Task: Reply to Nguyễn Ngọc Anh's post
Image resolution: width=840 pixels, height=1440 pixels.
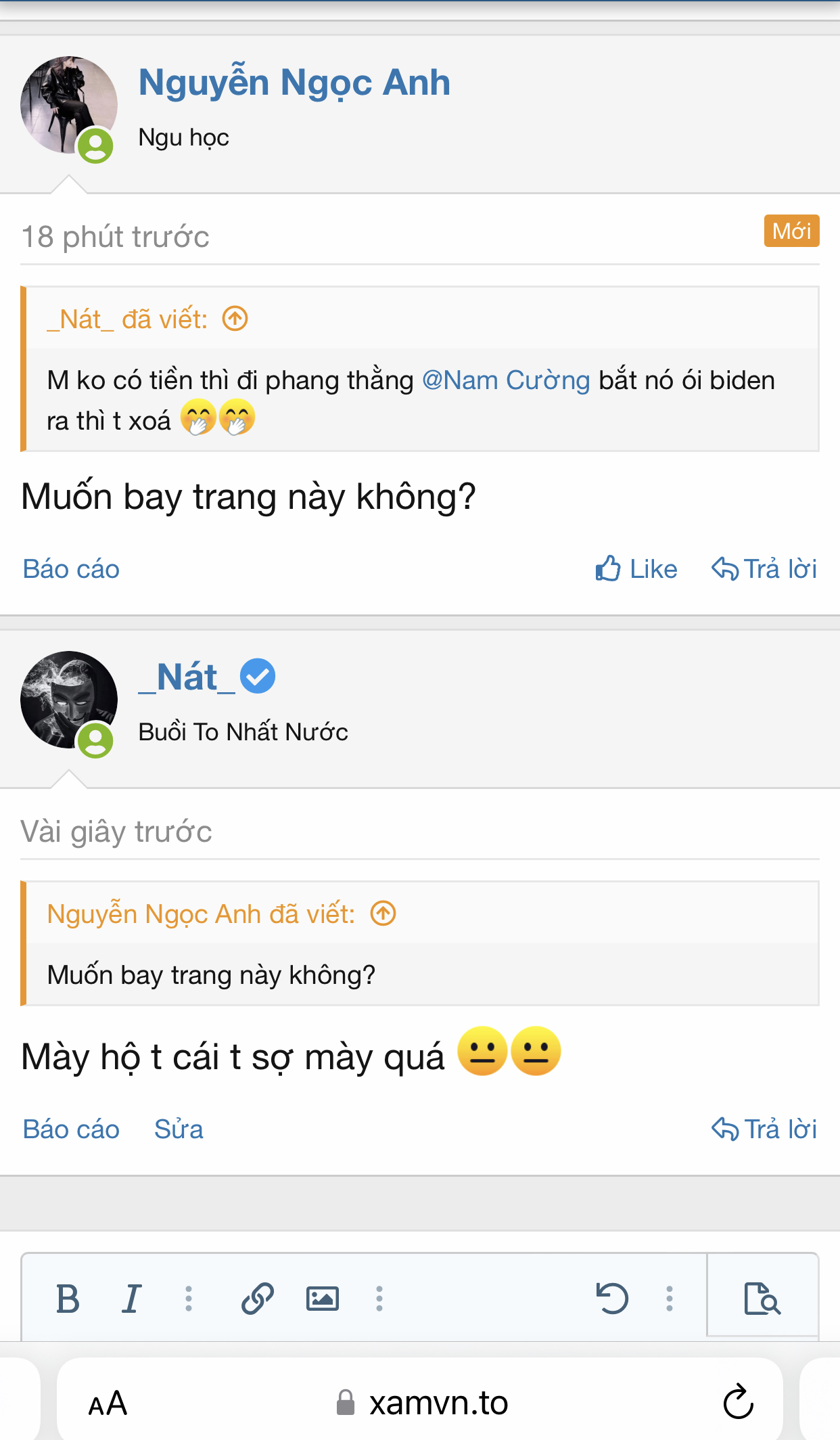Action: click(764, 569)
